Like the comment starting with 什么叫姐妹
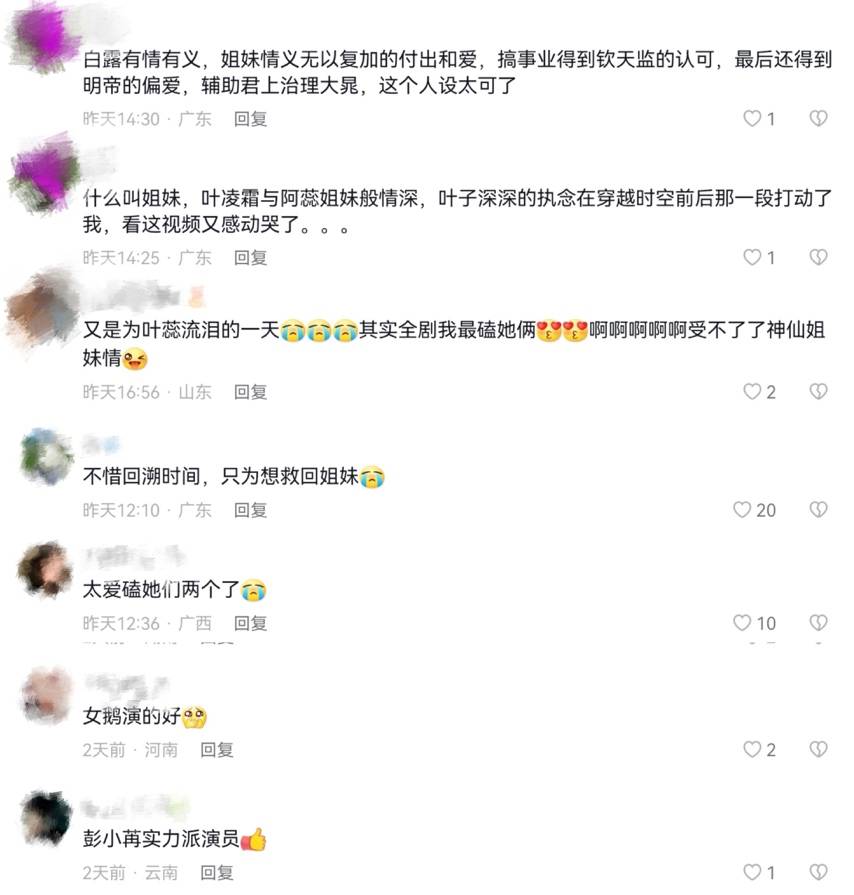Image resolution: width=854 pixels, height=895 pixels. tap(752, 258)
